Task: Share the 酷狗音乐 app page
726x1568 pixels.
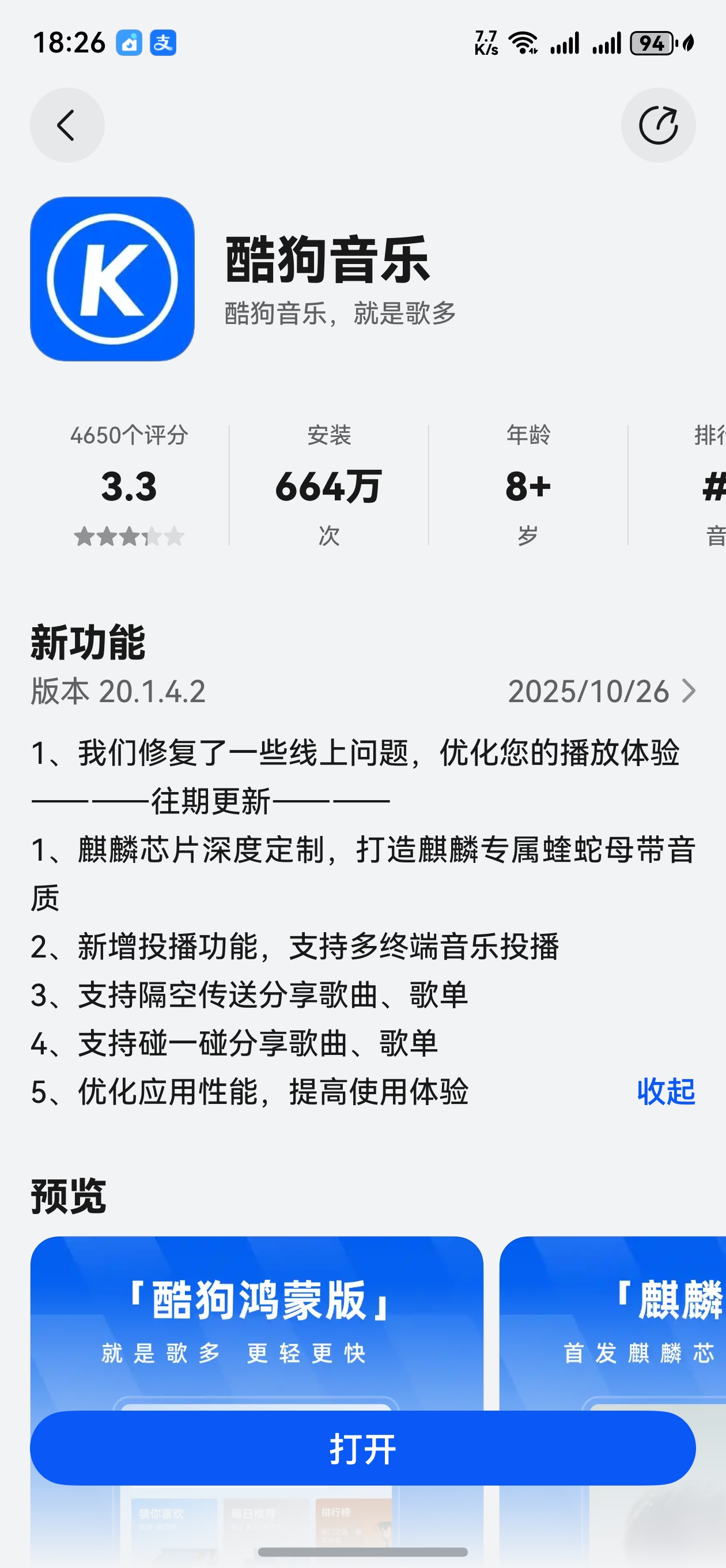Action: click(x=658, y=126)
